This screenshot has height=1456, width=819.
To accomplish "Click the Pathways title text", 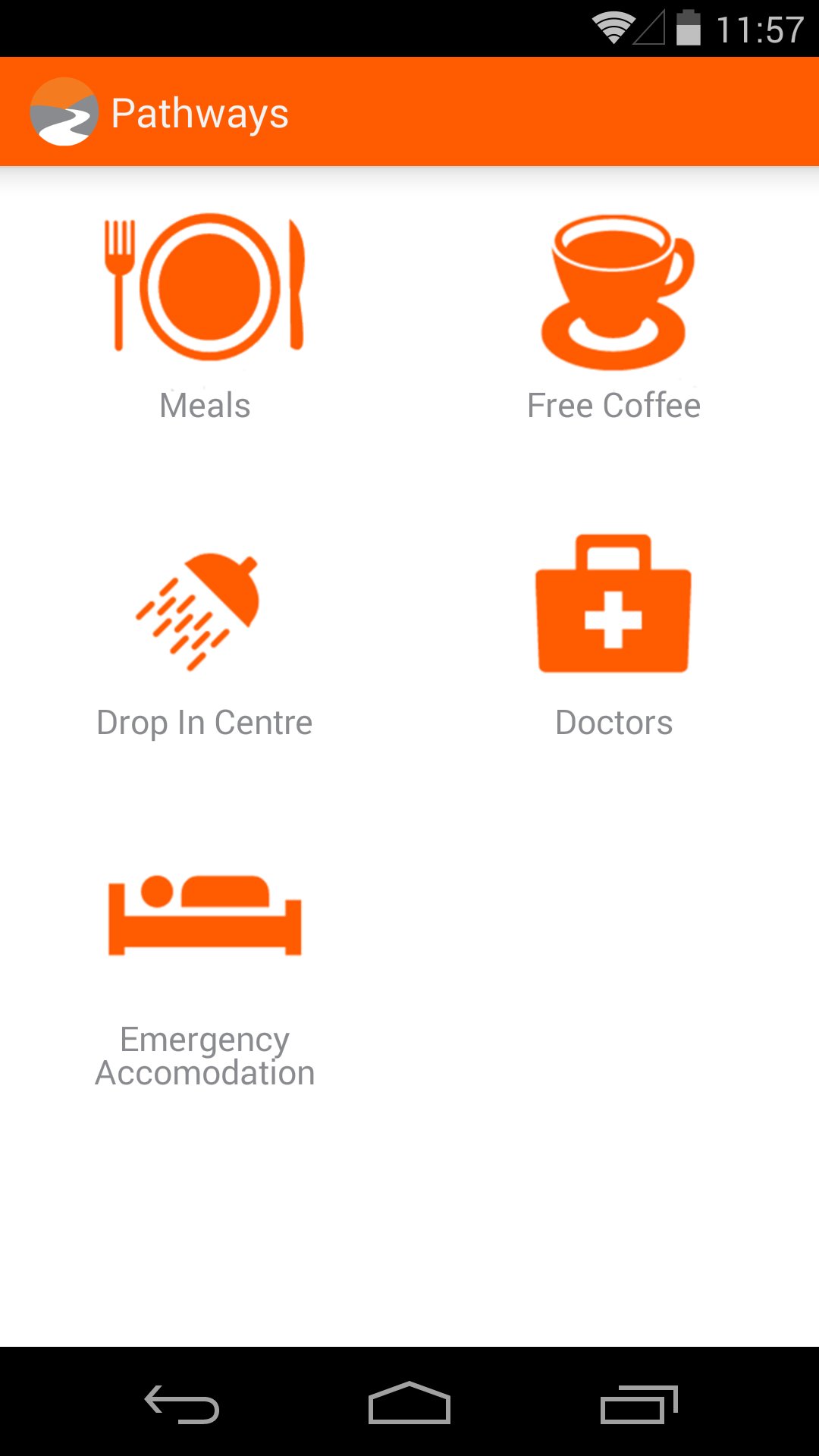I will 200,111.
